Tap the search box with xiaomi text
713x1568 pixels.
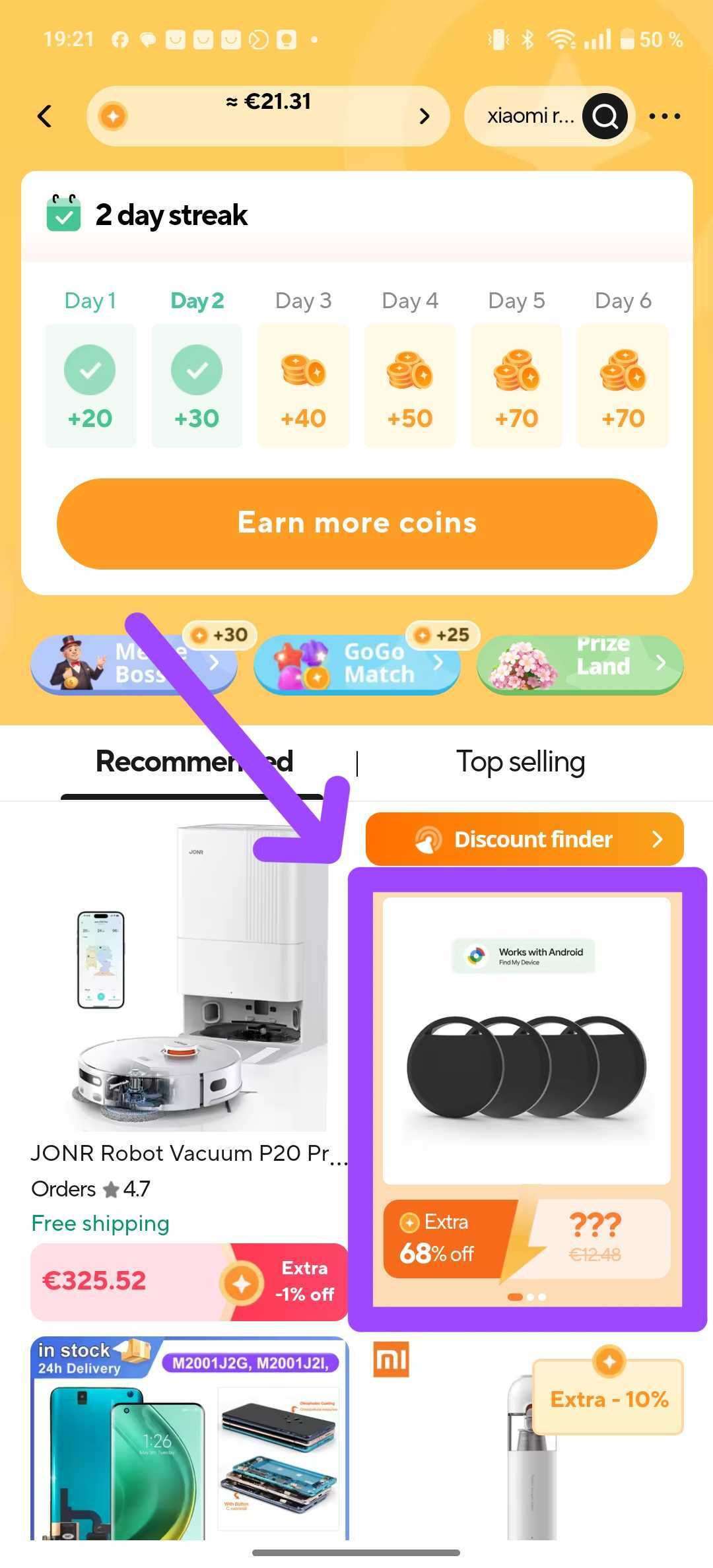pos(530,116)
